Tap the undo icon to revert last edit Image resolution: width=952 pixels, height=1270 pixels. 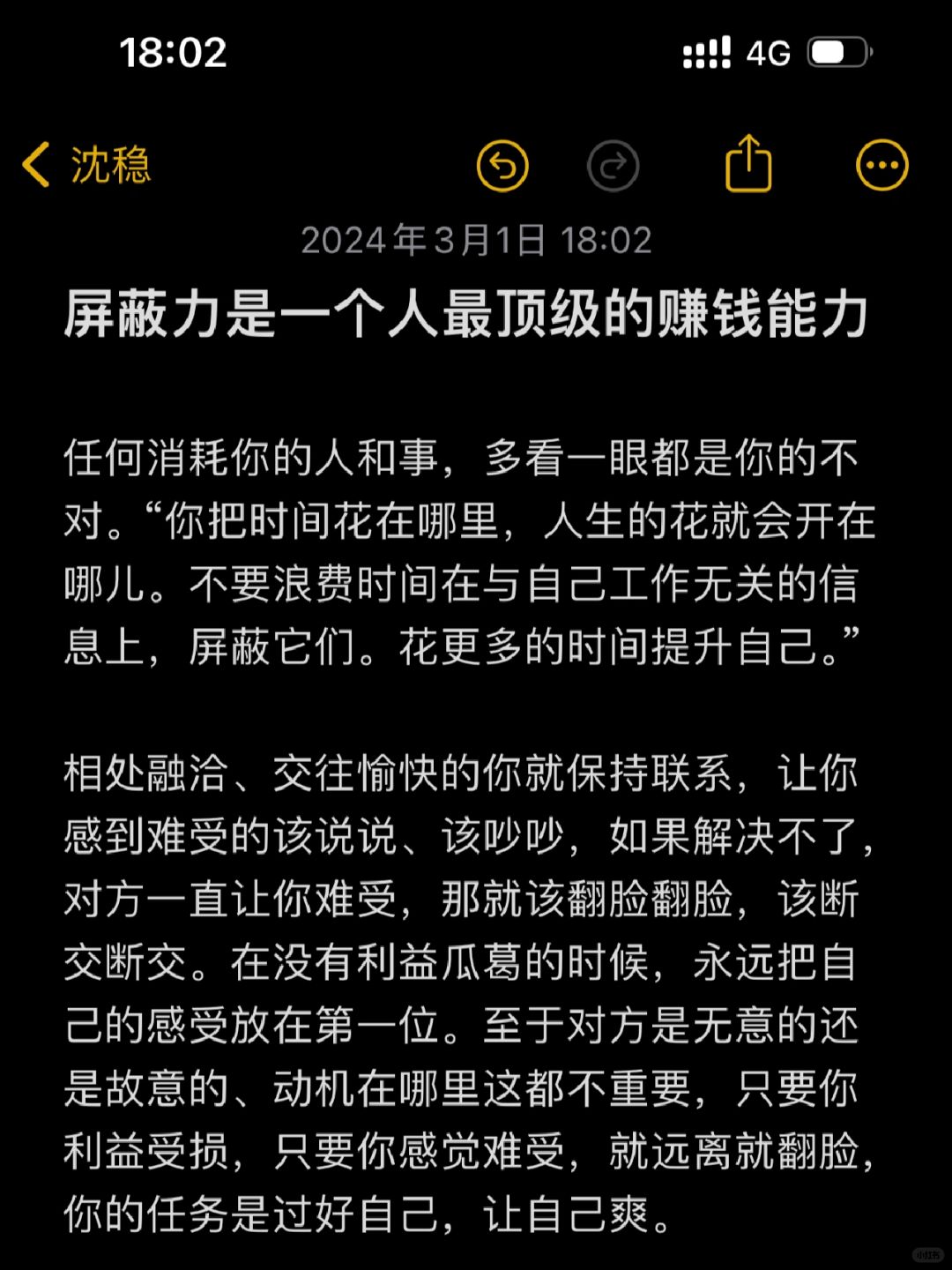503,165
